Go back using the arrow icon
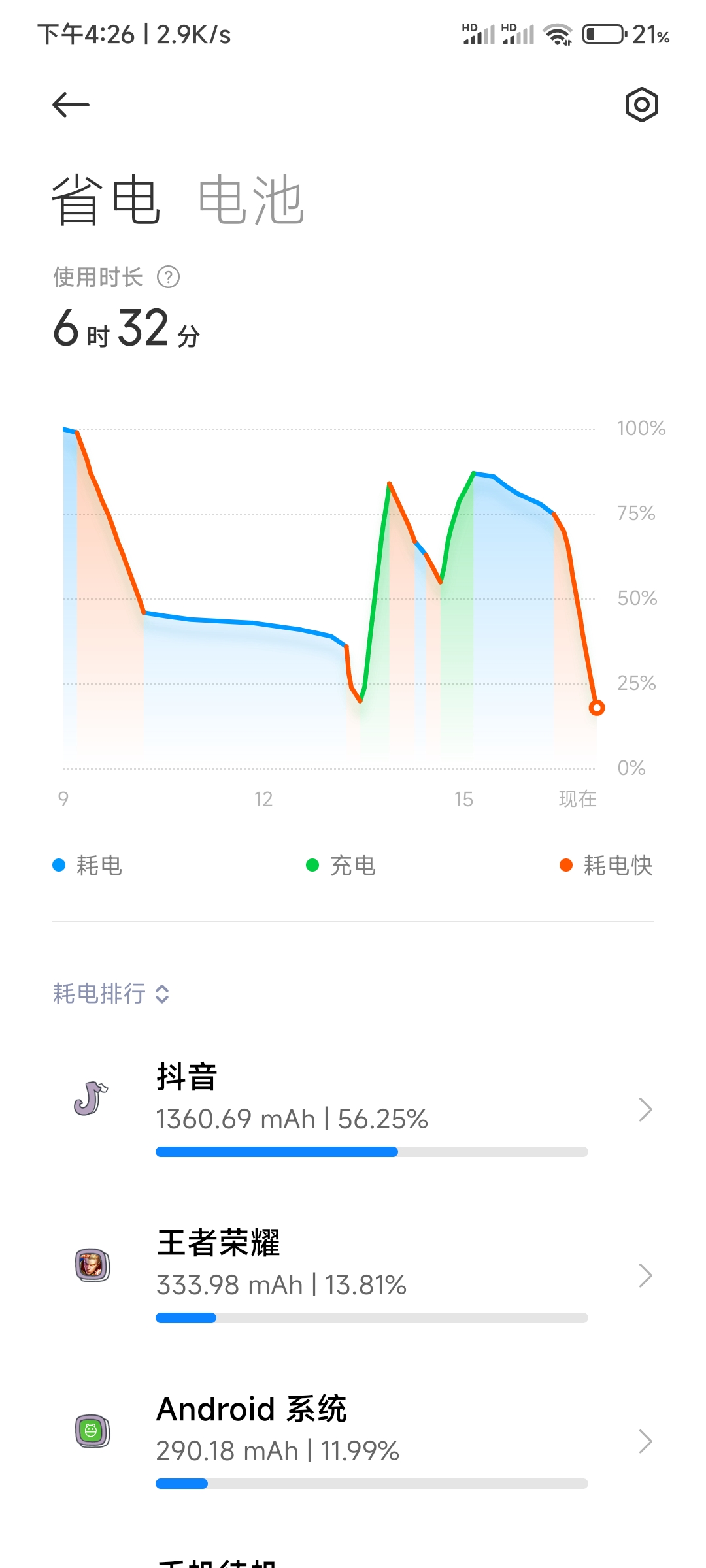The image size is (706, 1568). (71, 105)
